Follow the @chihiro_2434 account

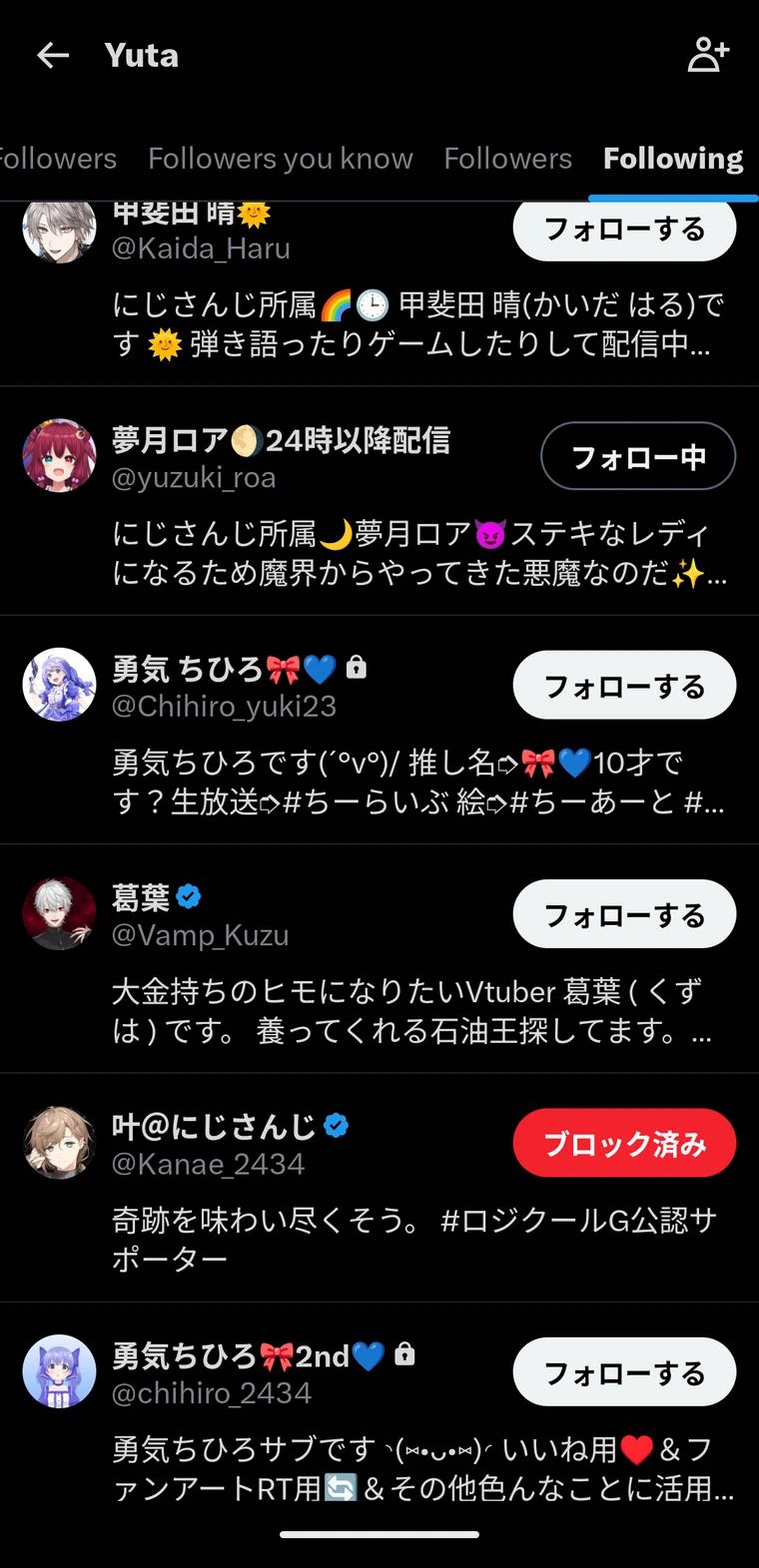tap(624, 1373)
